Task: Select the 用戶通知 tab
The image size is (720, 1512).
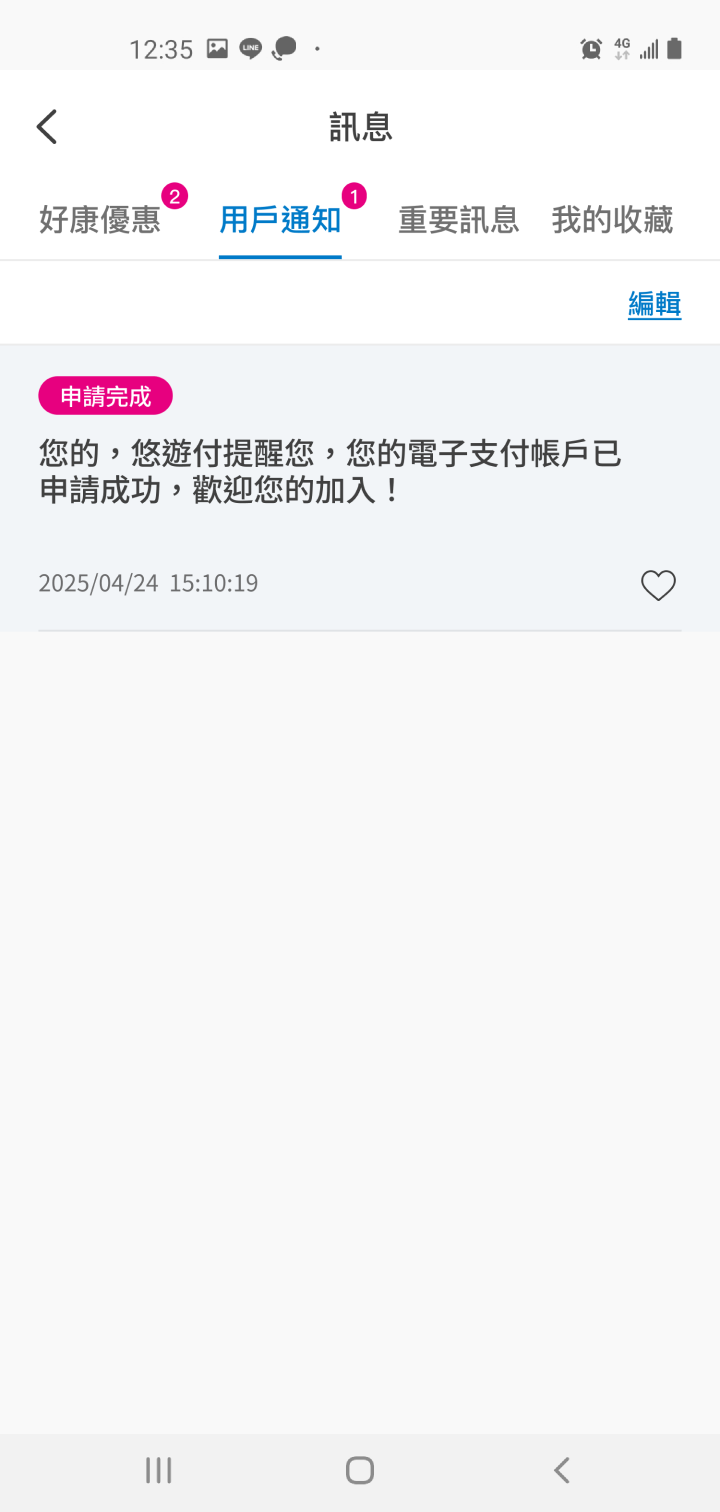Action: (280, 220)
